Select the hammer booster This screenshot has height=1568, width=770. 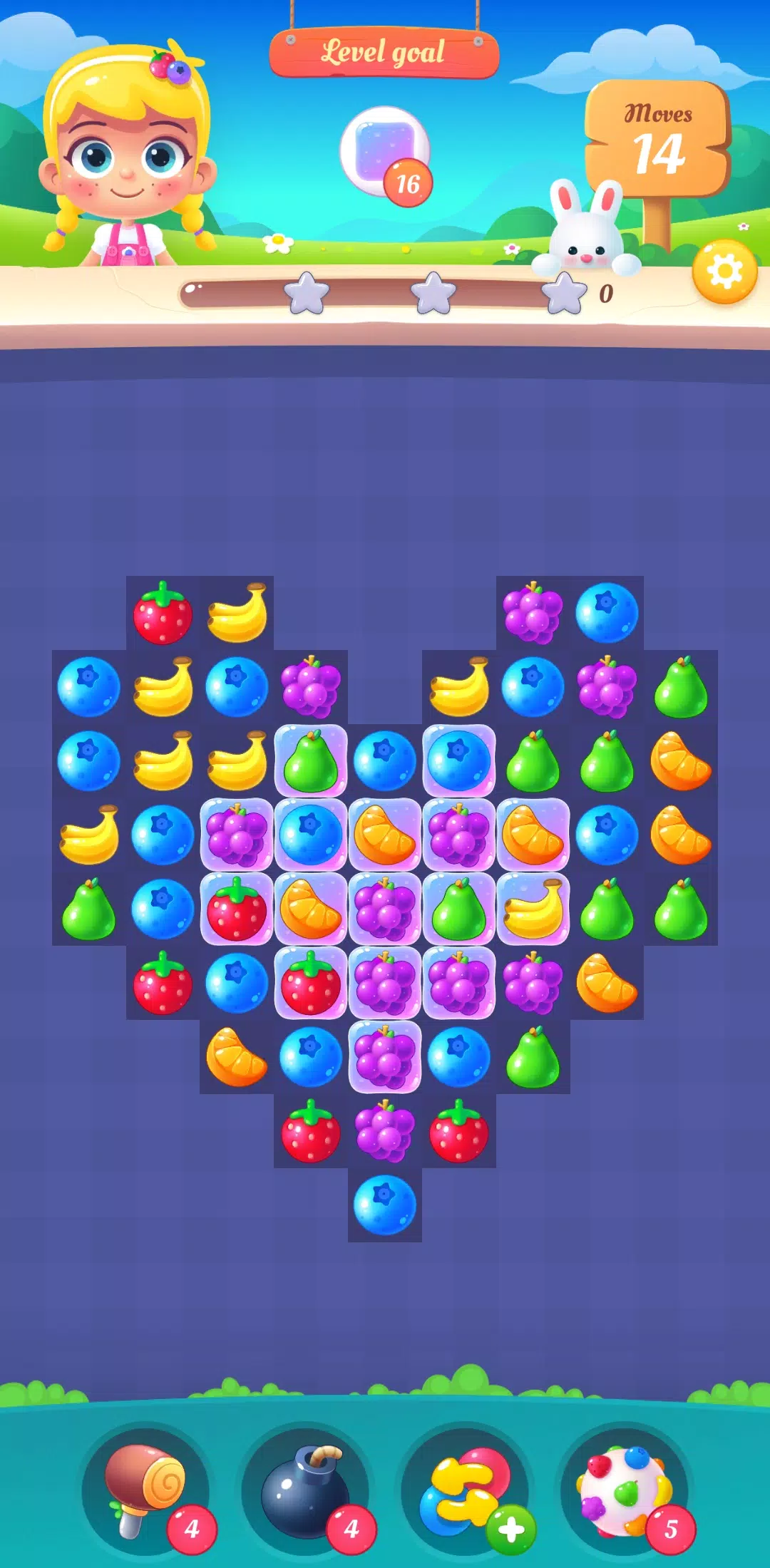point(145,1490)
